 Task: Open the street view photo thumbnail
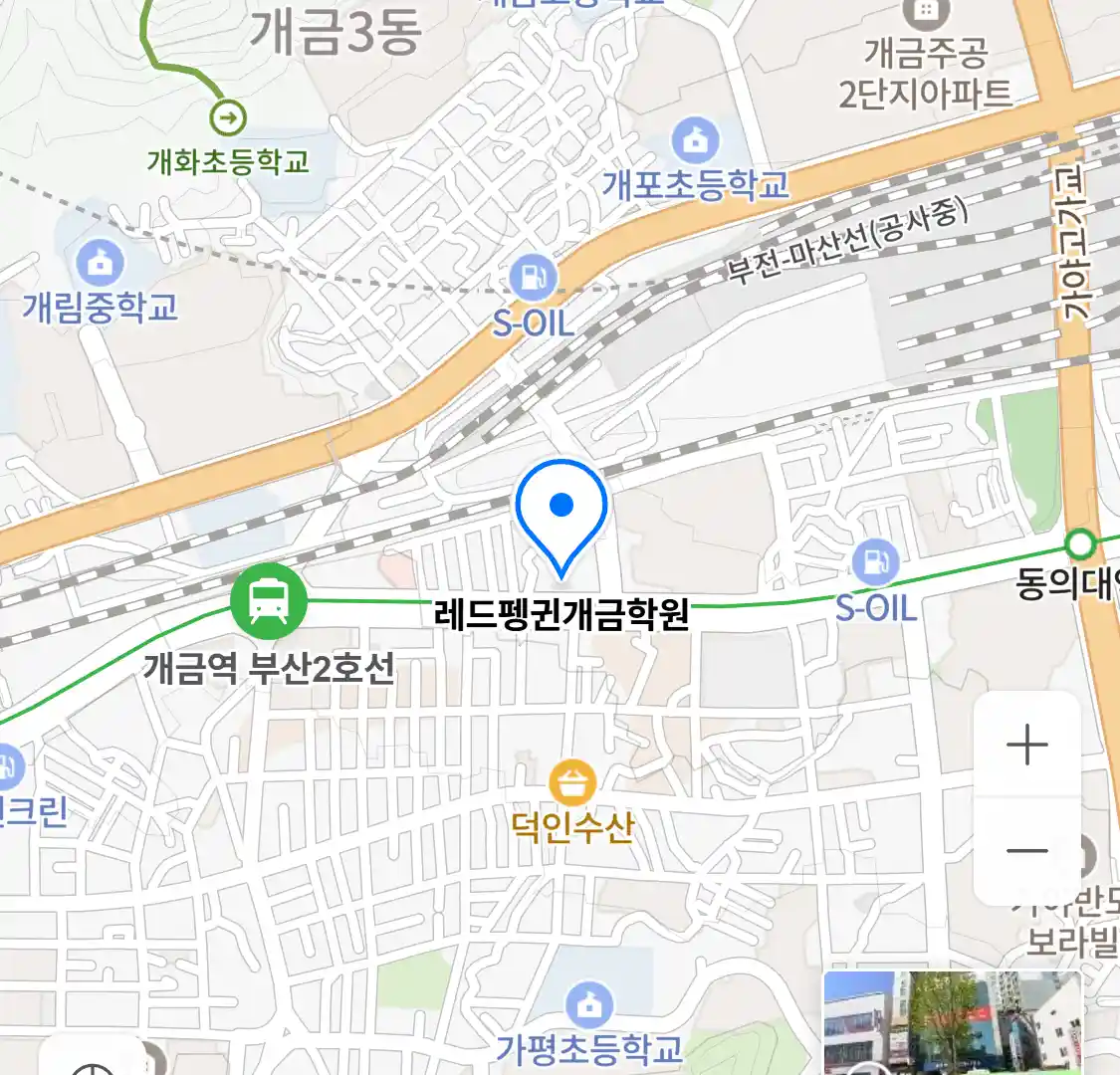[952, 1023]
